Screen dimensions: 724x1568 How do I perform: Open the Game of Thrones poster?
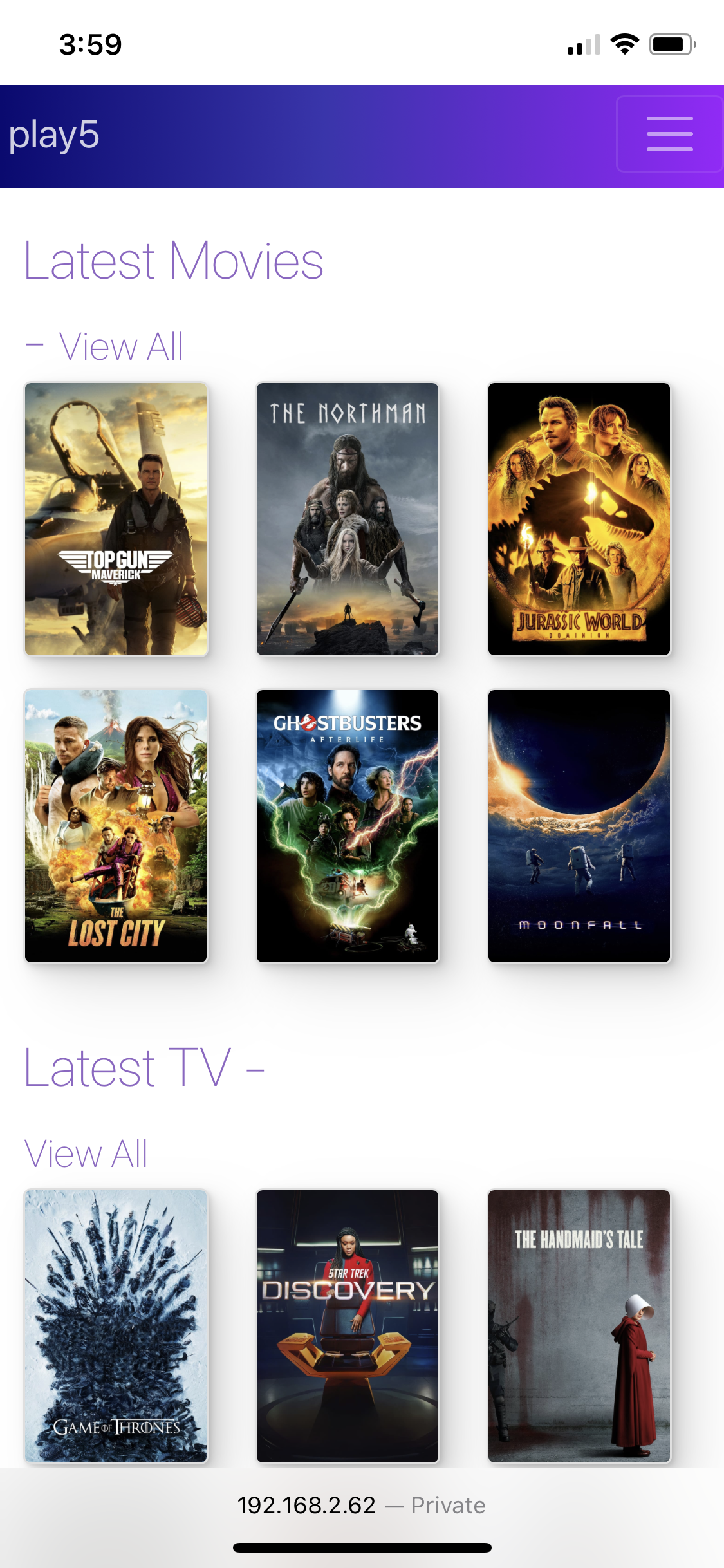click(116, 1326)
